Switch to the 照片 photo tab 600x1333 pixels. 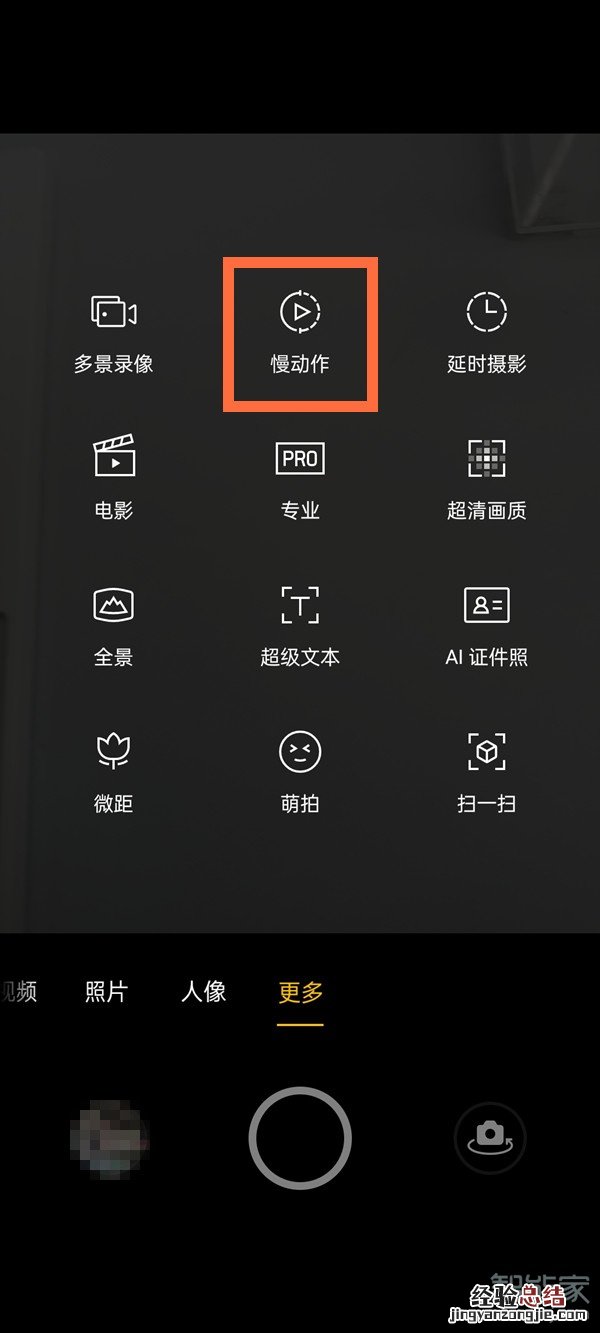point(106,992)
